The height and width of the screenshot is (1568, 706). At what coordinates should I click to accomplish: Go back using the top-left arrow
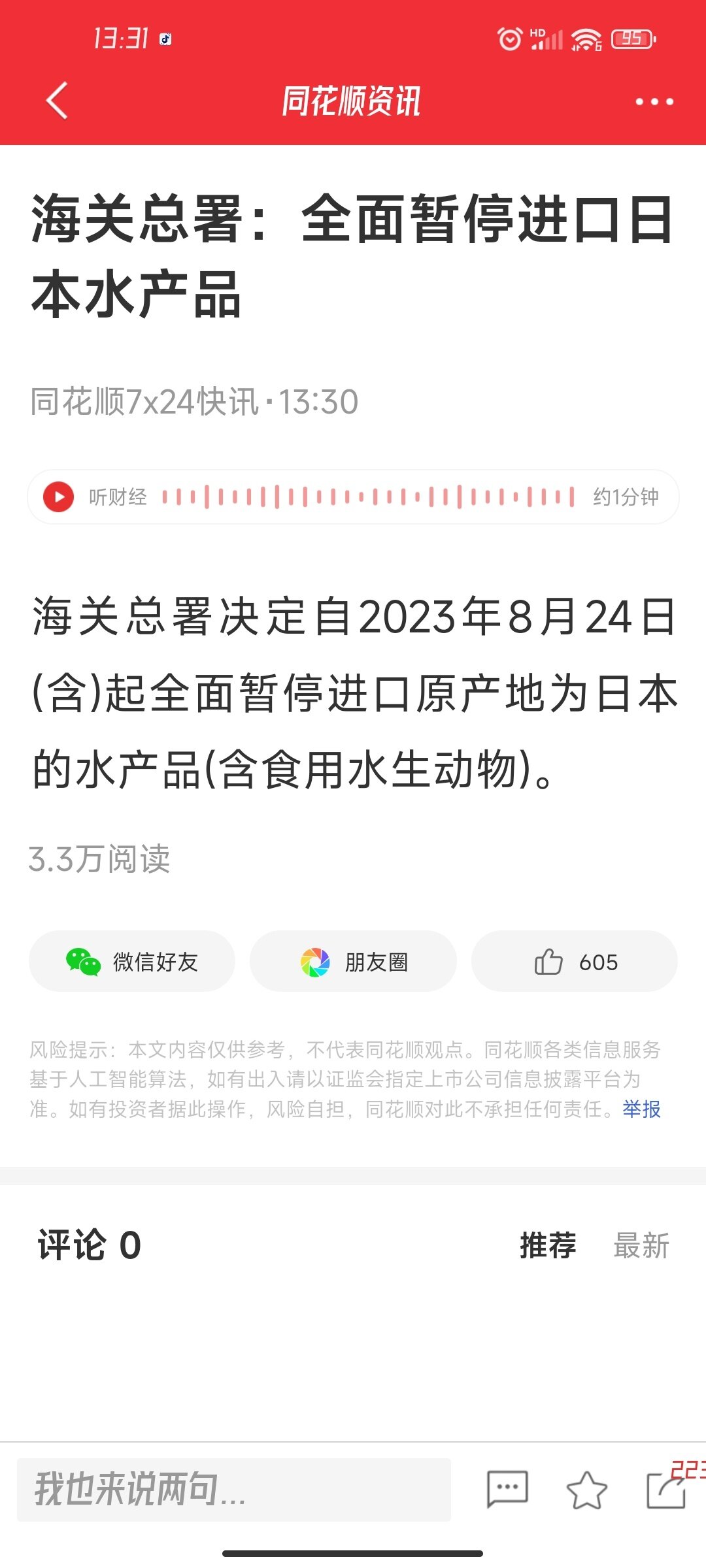point(58,101)
